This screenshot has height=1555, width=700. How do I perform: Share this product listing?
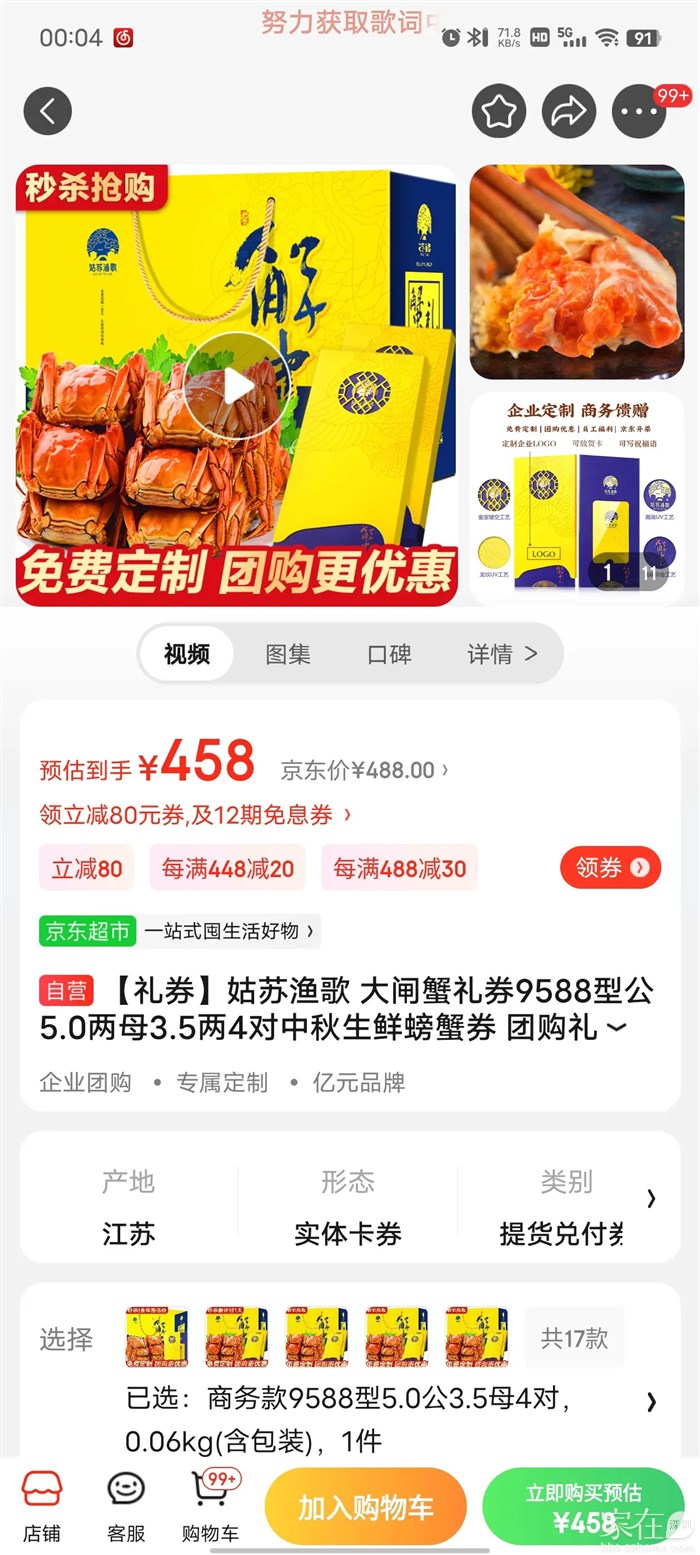(x=568, y=111)
